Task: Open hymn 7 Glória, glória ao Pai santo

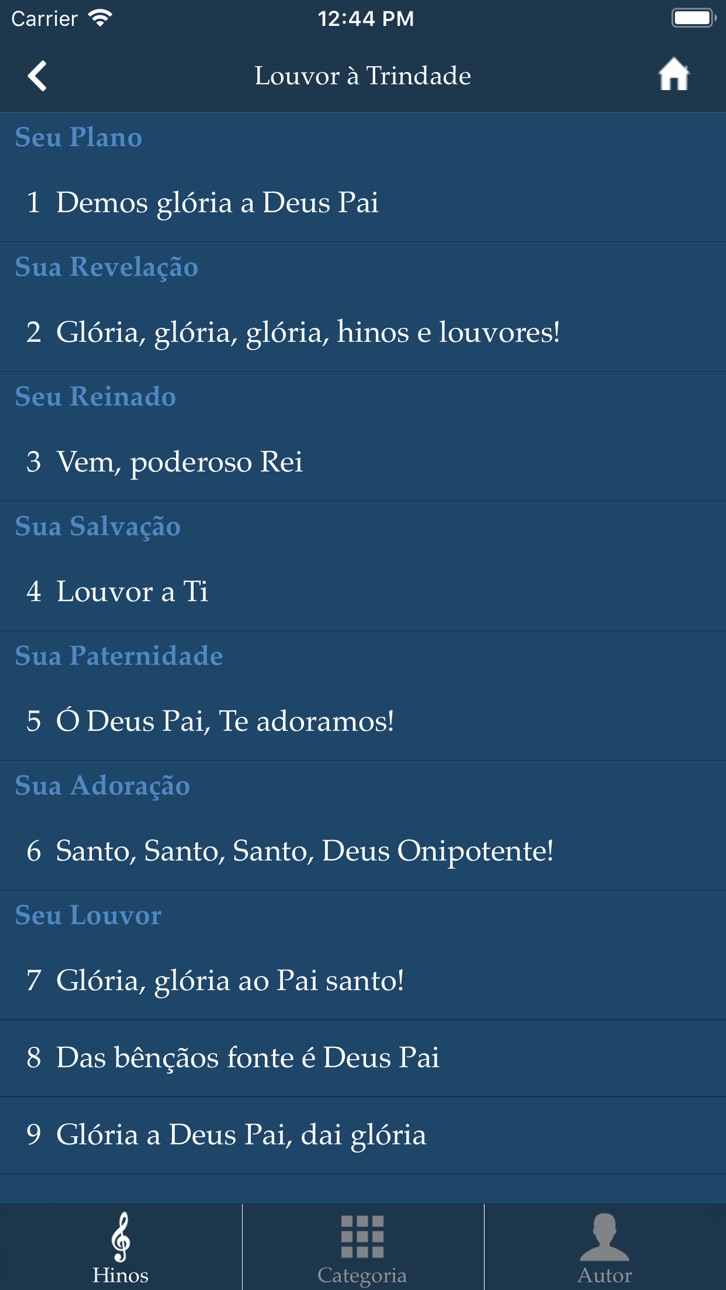Action: 363,981
